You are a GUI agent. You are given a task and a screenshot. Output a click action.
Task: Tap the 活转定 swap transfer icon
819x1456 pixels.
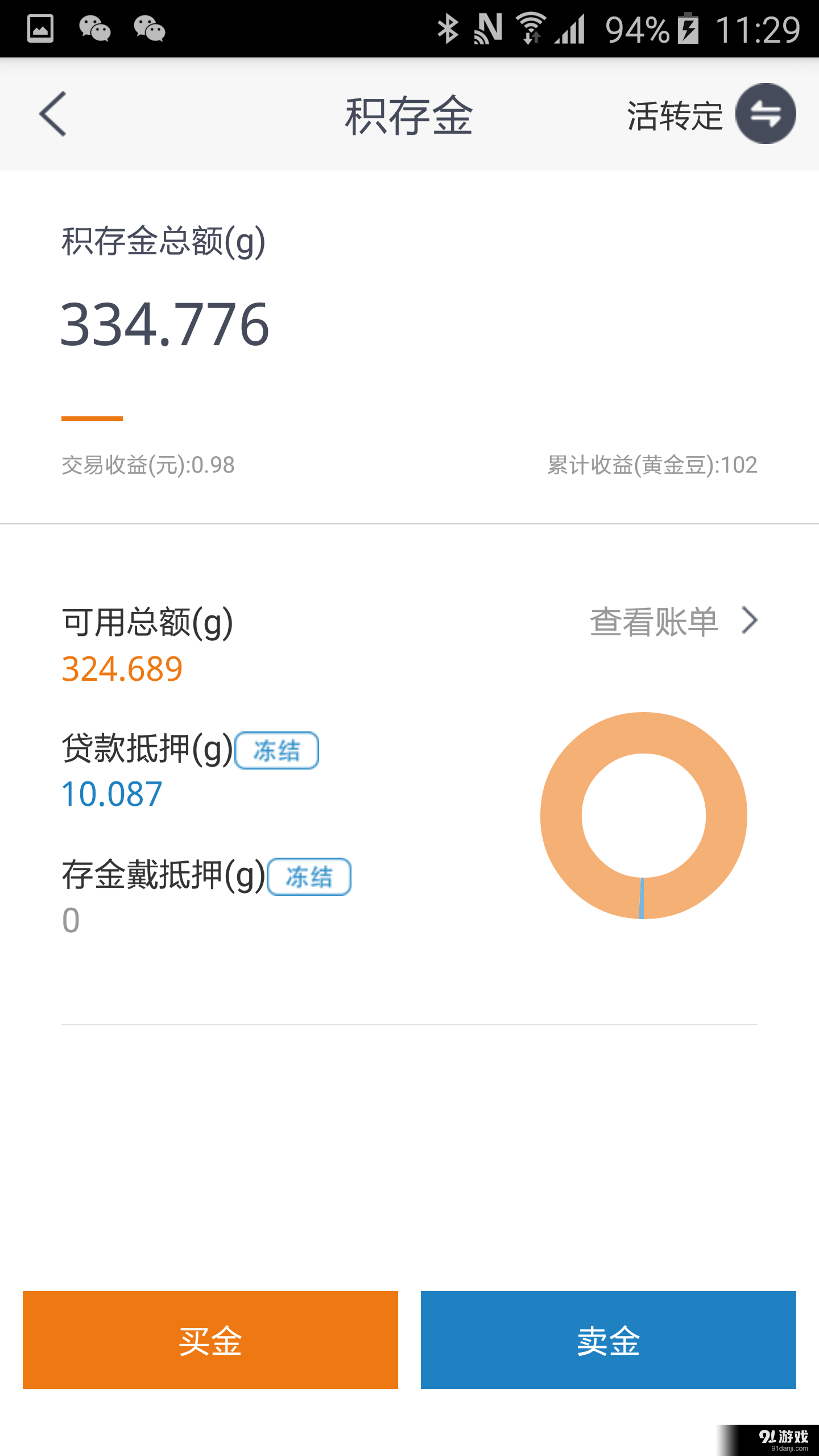(x=765, y=113)
